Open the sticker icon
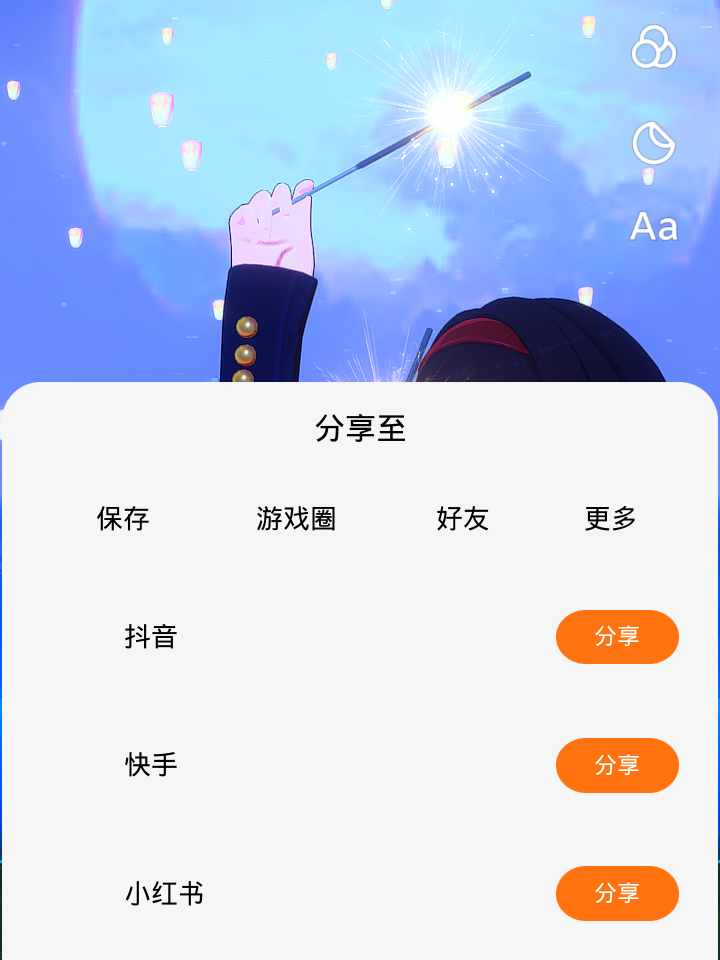The width and height of the screenshot is (720, 960). (x=654, y=143)
